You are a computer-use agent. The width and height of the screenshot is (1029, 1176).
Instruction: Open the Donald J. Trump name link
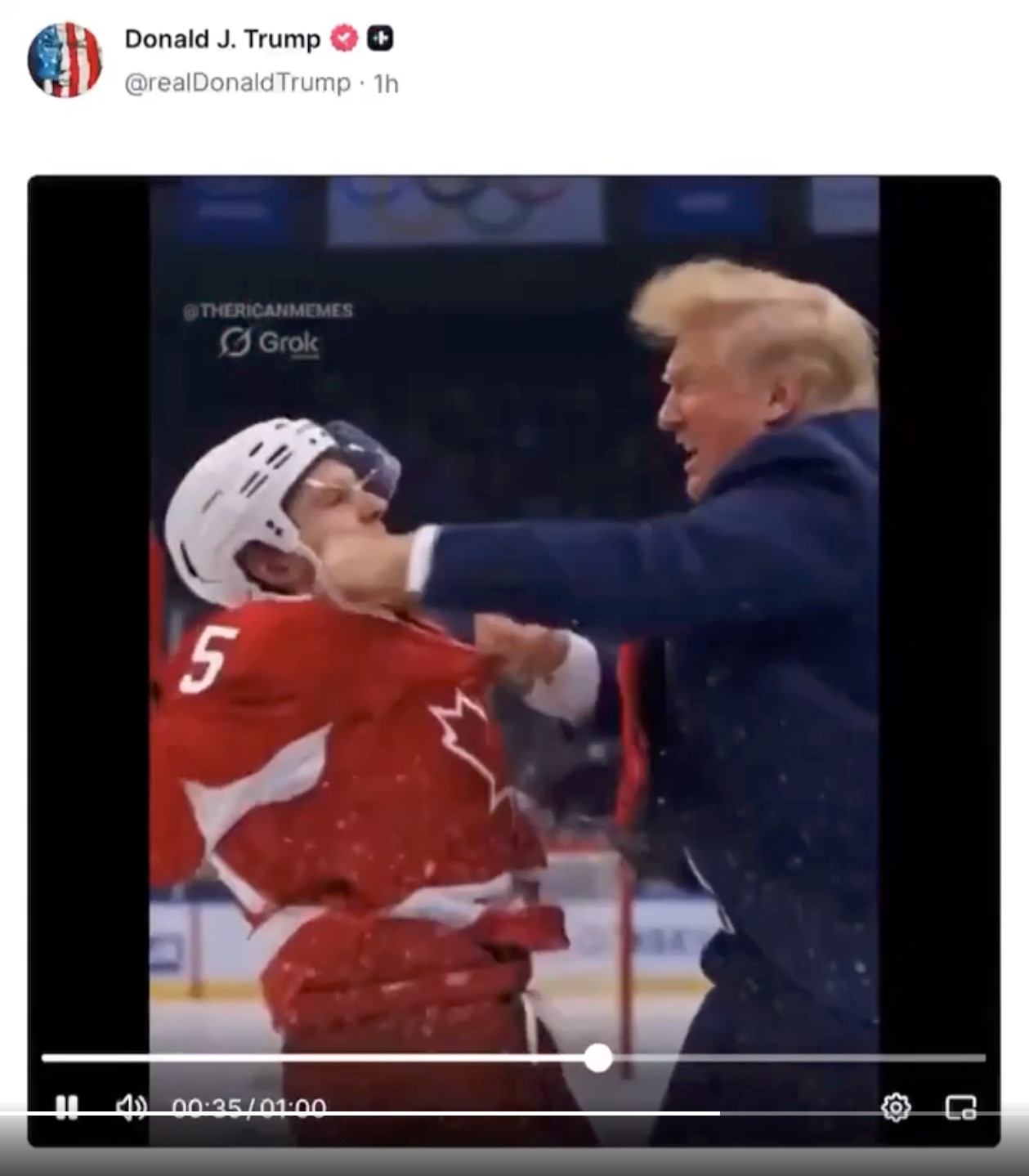coord(221,38)
